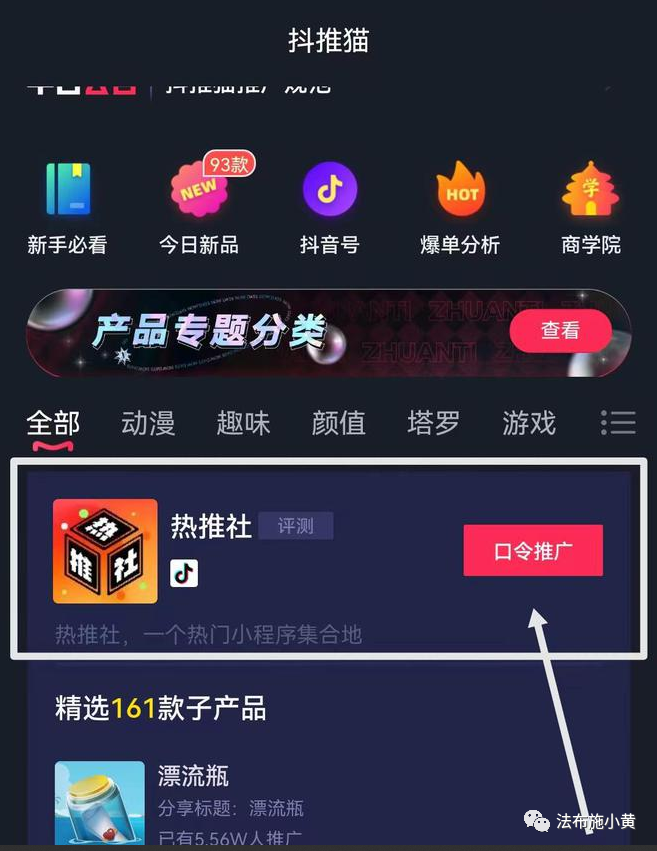Tap 查看 on the 产品专题分类 banner

click(560, 331)
